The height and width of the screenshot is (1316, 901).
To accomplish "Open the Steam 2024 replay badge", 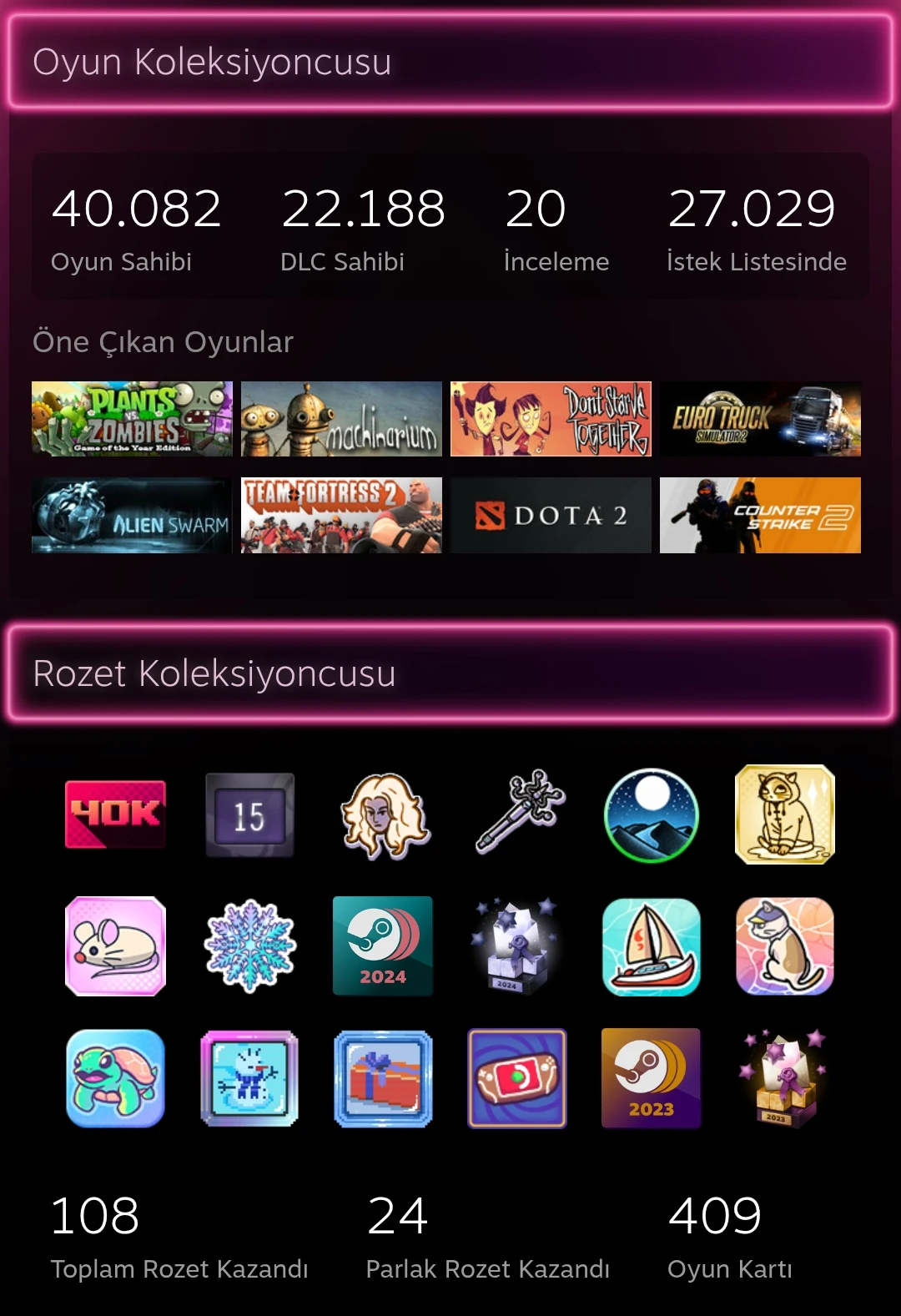I will [383, 945].
